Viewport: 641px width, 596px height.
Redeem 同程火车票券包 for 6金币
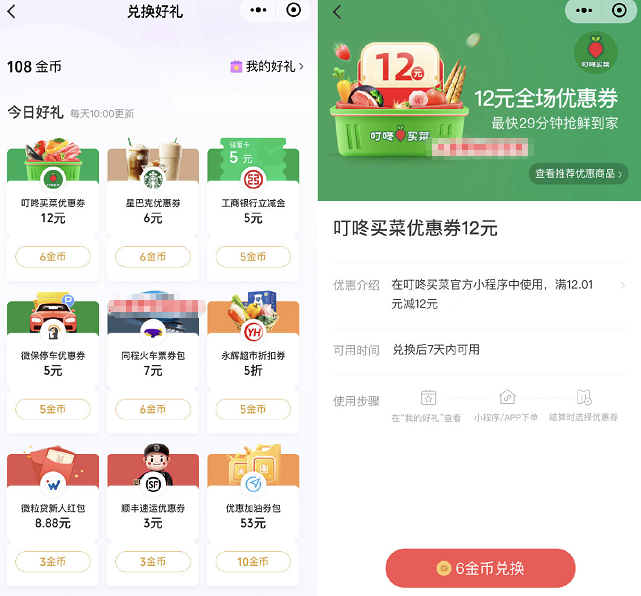153,409
